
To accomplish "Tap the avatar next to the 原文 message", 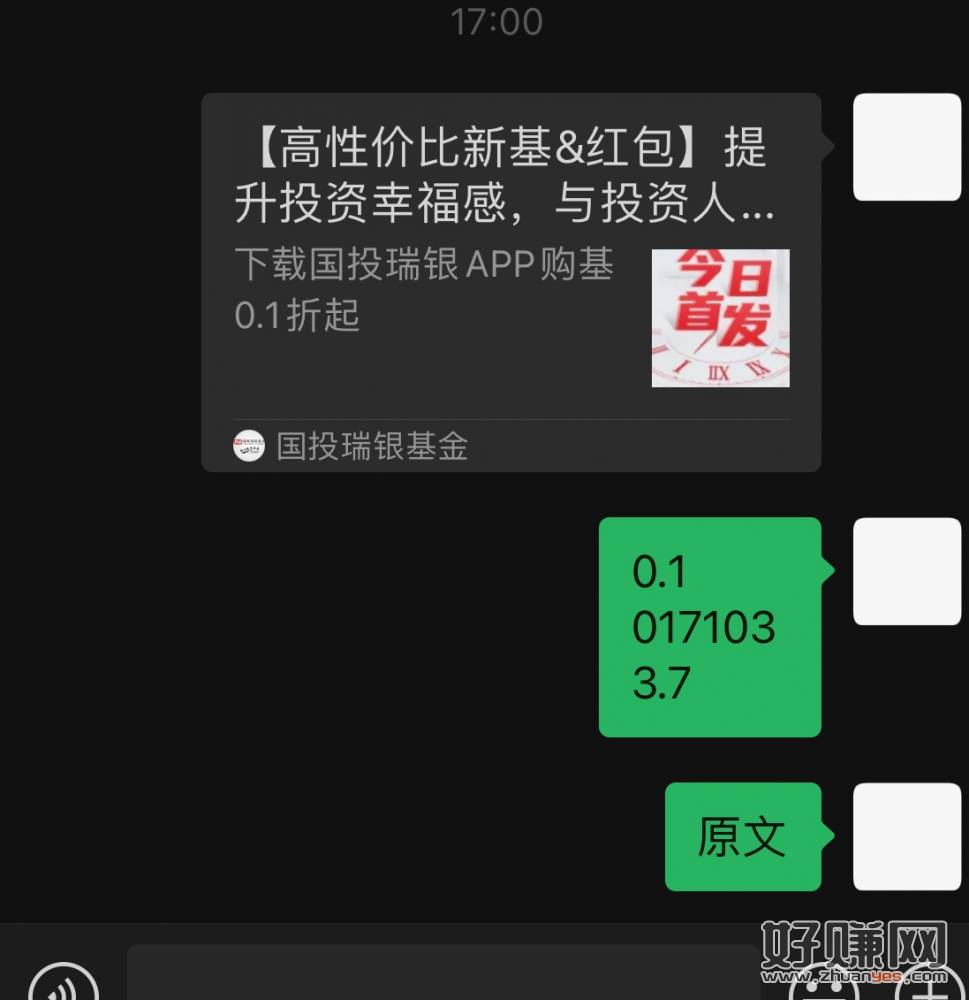I will [906, 836].
